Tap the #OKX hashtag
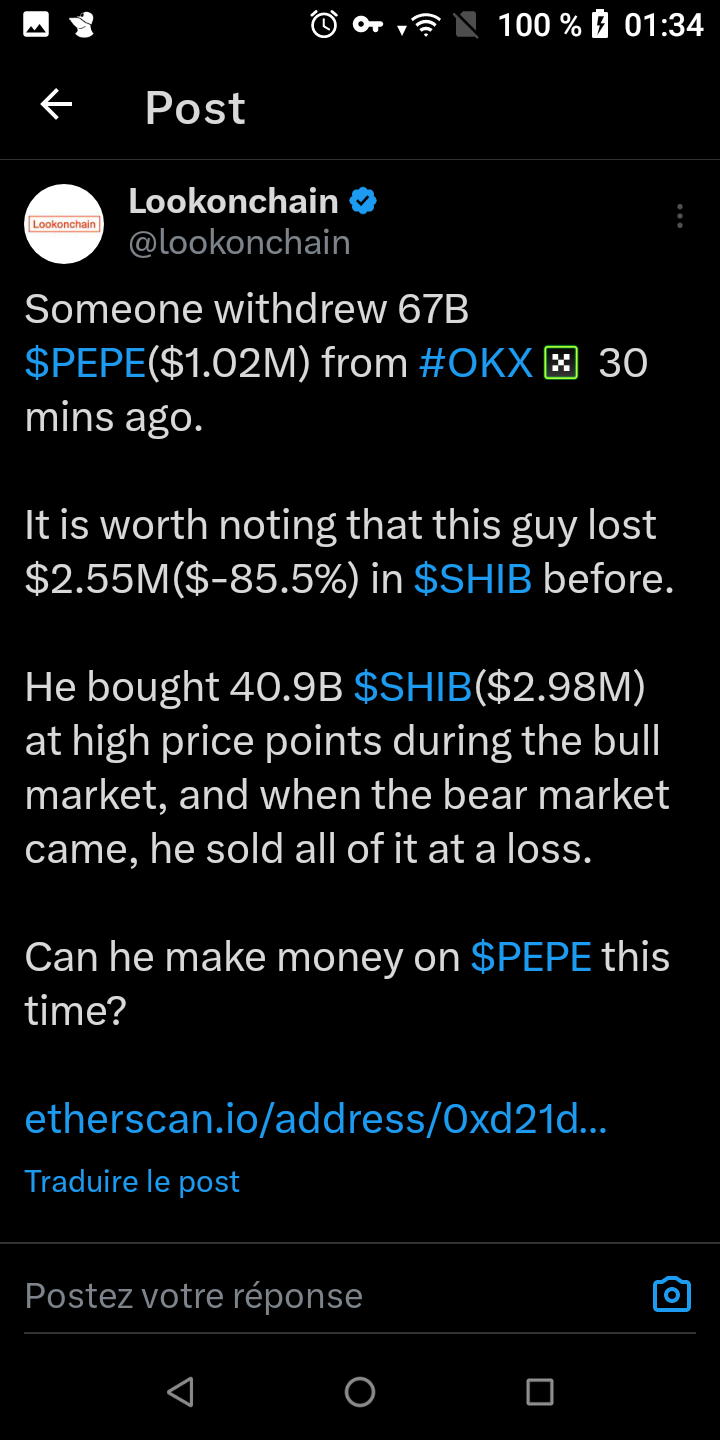Image resolution: width=720 pixels, height=1440 pixels. click(x=476, y=363)
